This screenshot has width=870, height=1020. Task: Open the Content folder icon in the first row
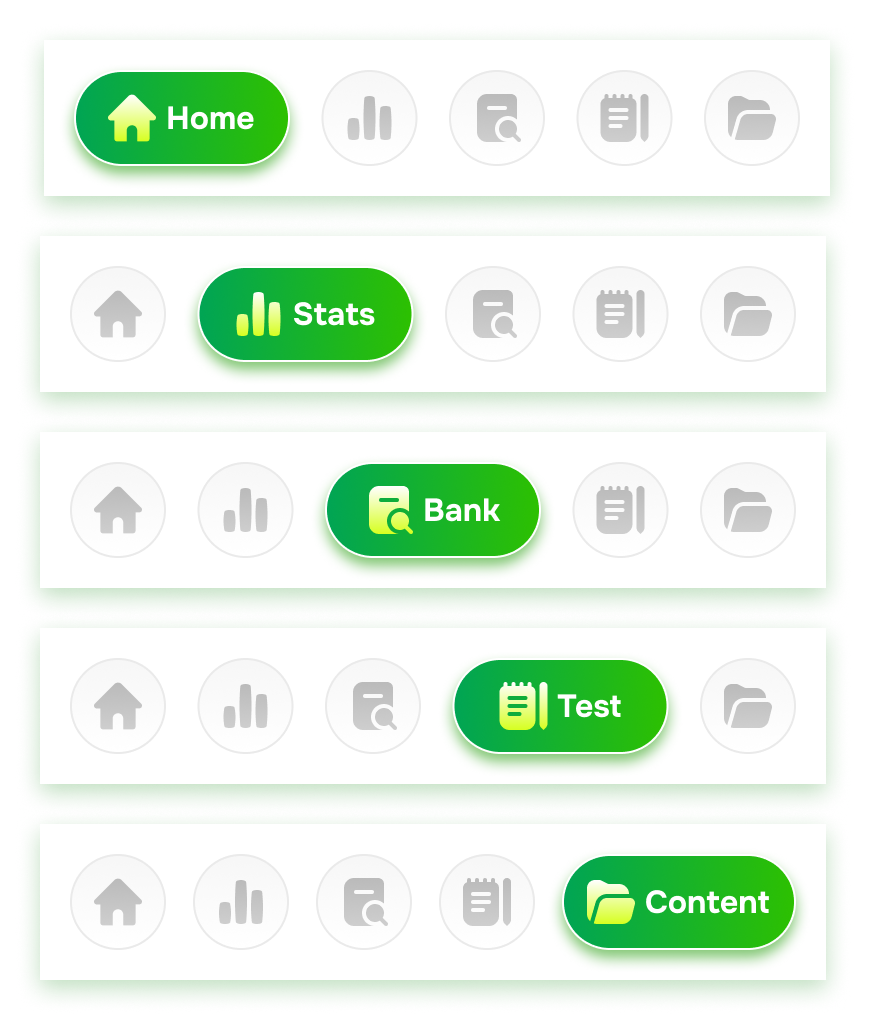click(751, 117)
